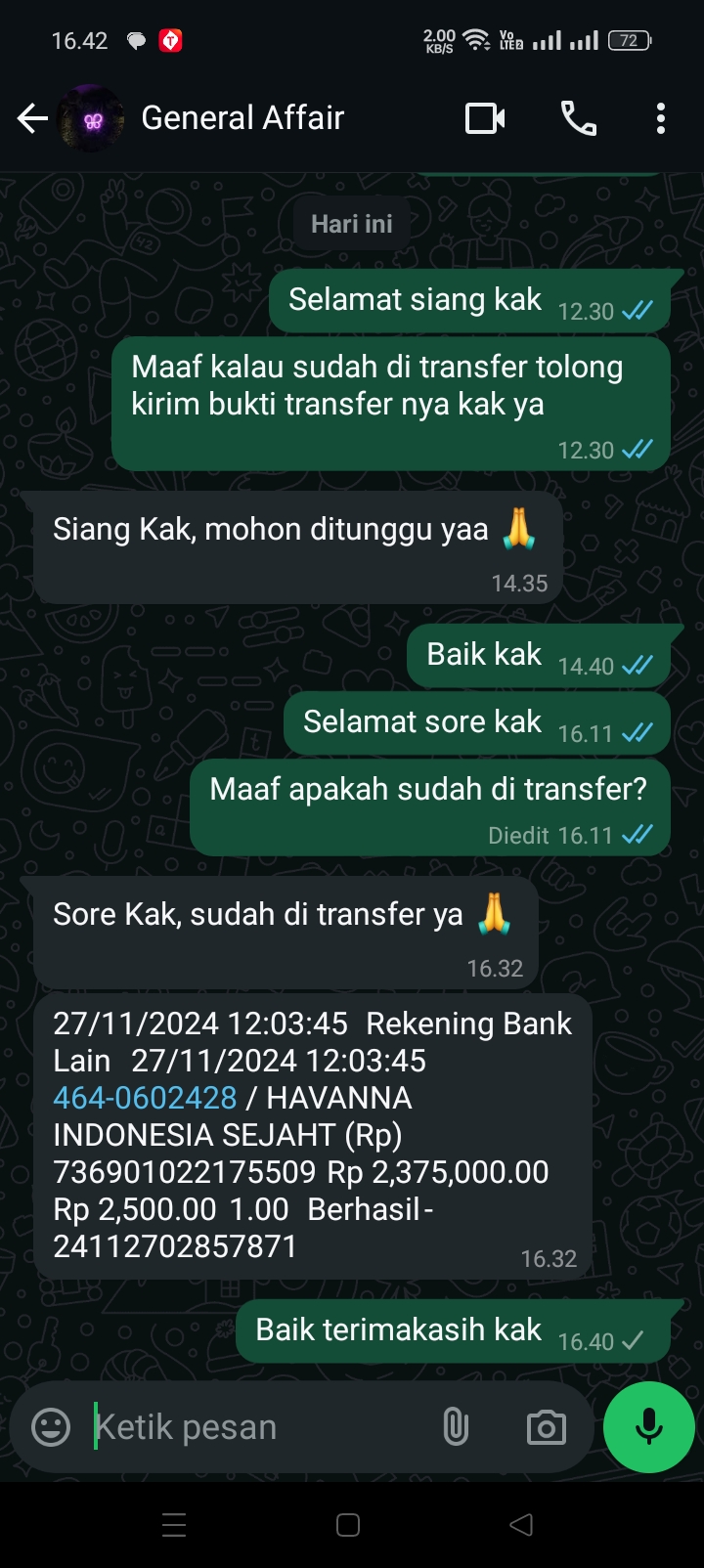Tap the green voice message microphone
This screenshot has width=704, height=1568.
click(649, 1427)
